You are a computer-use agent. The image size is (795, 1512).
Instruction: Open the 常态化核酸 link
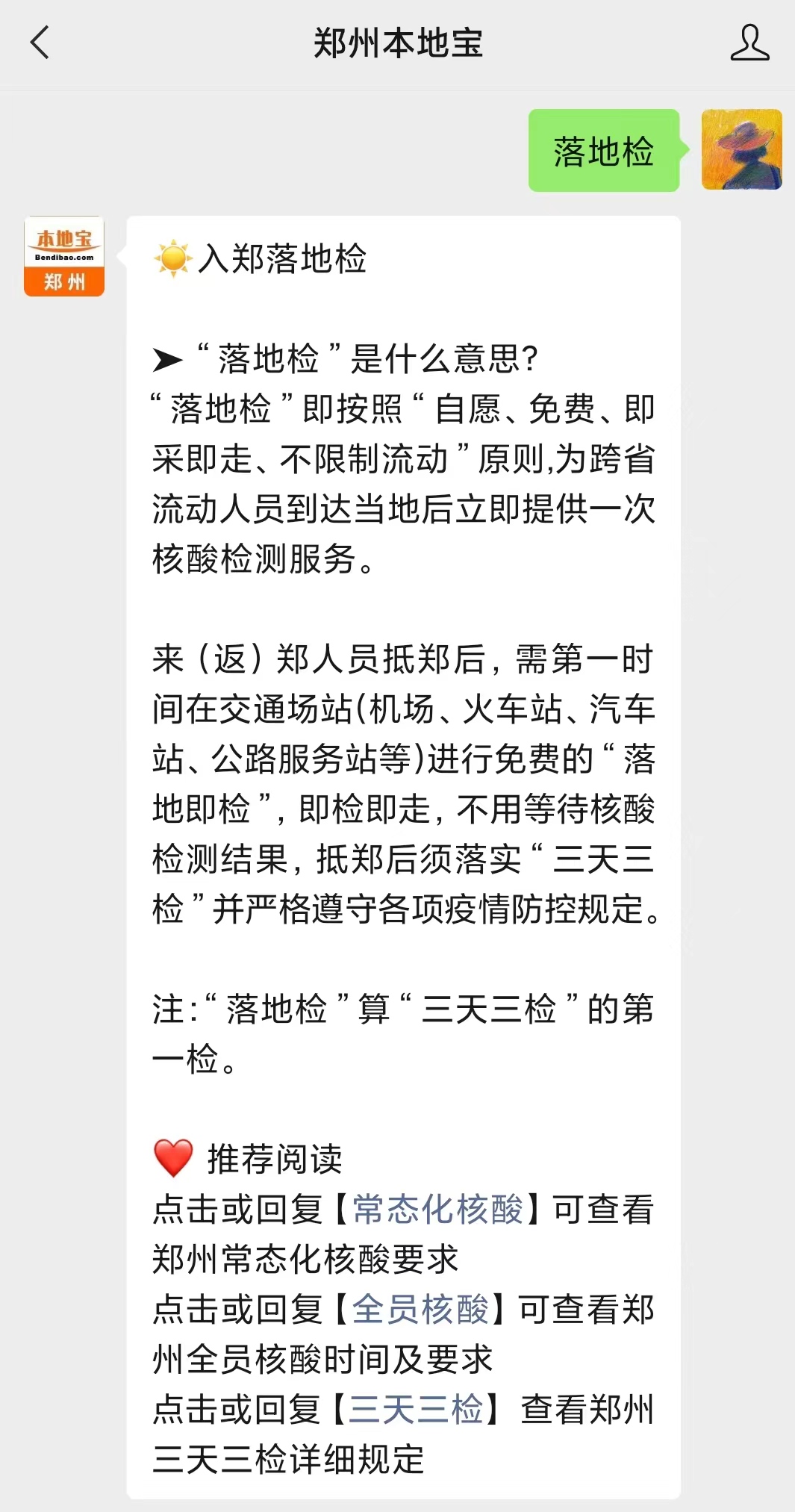click(438, 1209)
